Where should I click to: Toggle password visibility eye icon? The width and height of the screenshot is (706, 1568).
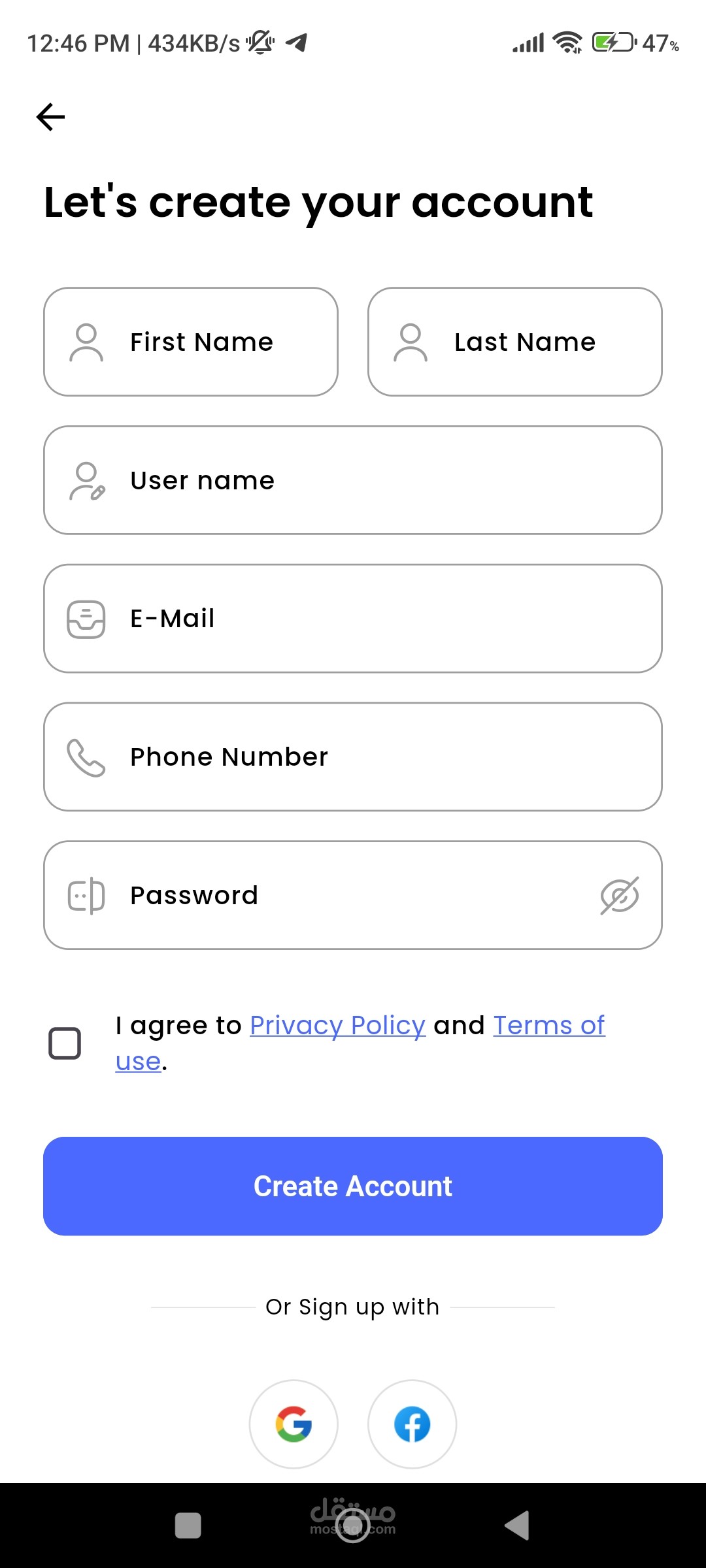(x=620, y=895)
